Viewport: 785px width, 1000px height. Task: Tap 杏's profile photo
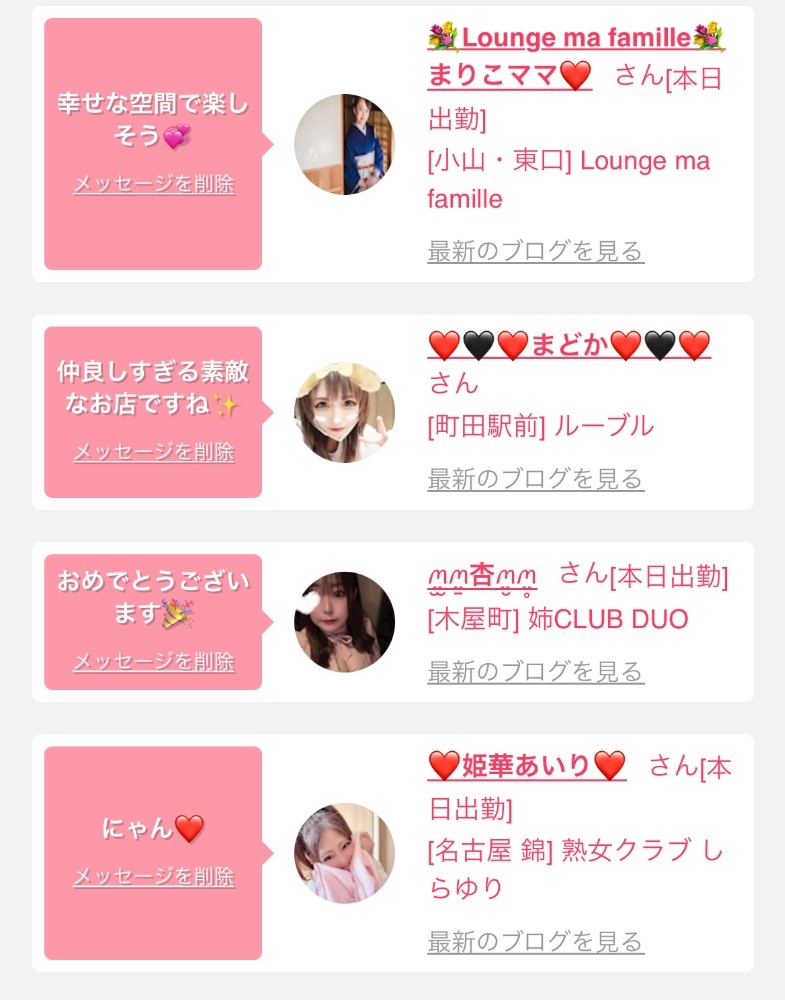[344, 622]
